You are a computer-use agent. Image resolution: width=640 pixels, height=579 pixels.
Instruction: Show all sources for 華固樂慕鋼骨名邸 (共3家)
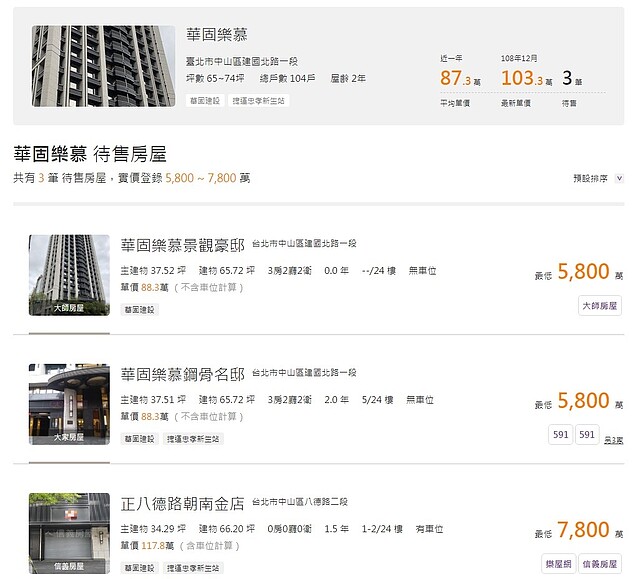(614, 439)
